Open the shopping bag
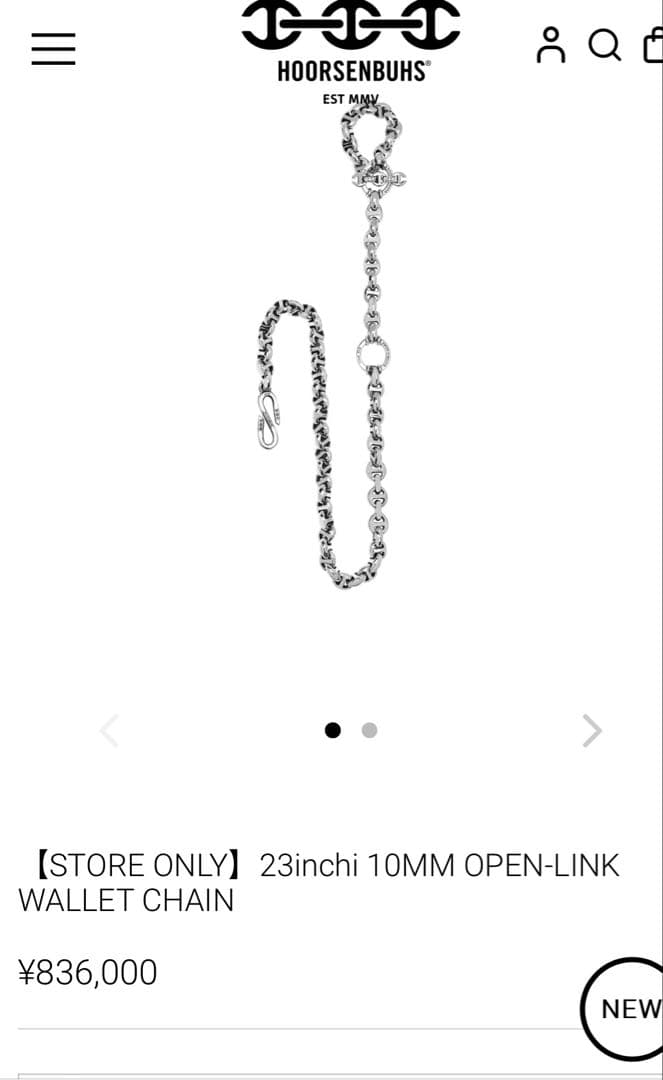This screenshot has height=1080, width=663. [653, 45]
